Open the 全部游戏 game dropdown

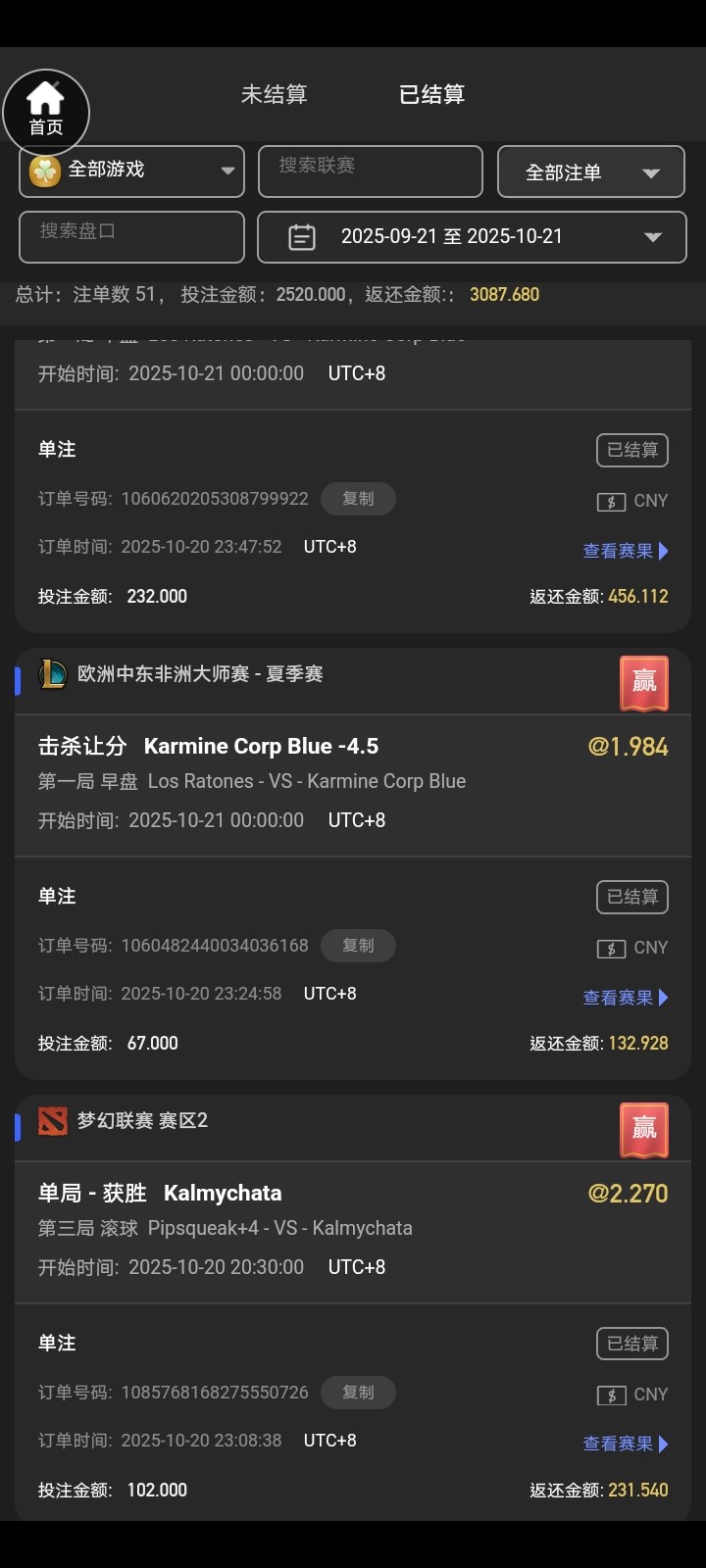pos(131,171)
